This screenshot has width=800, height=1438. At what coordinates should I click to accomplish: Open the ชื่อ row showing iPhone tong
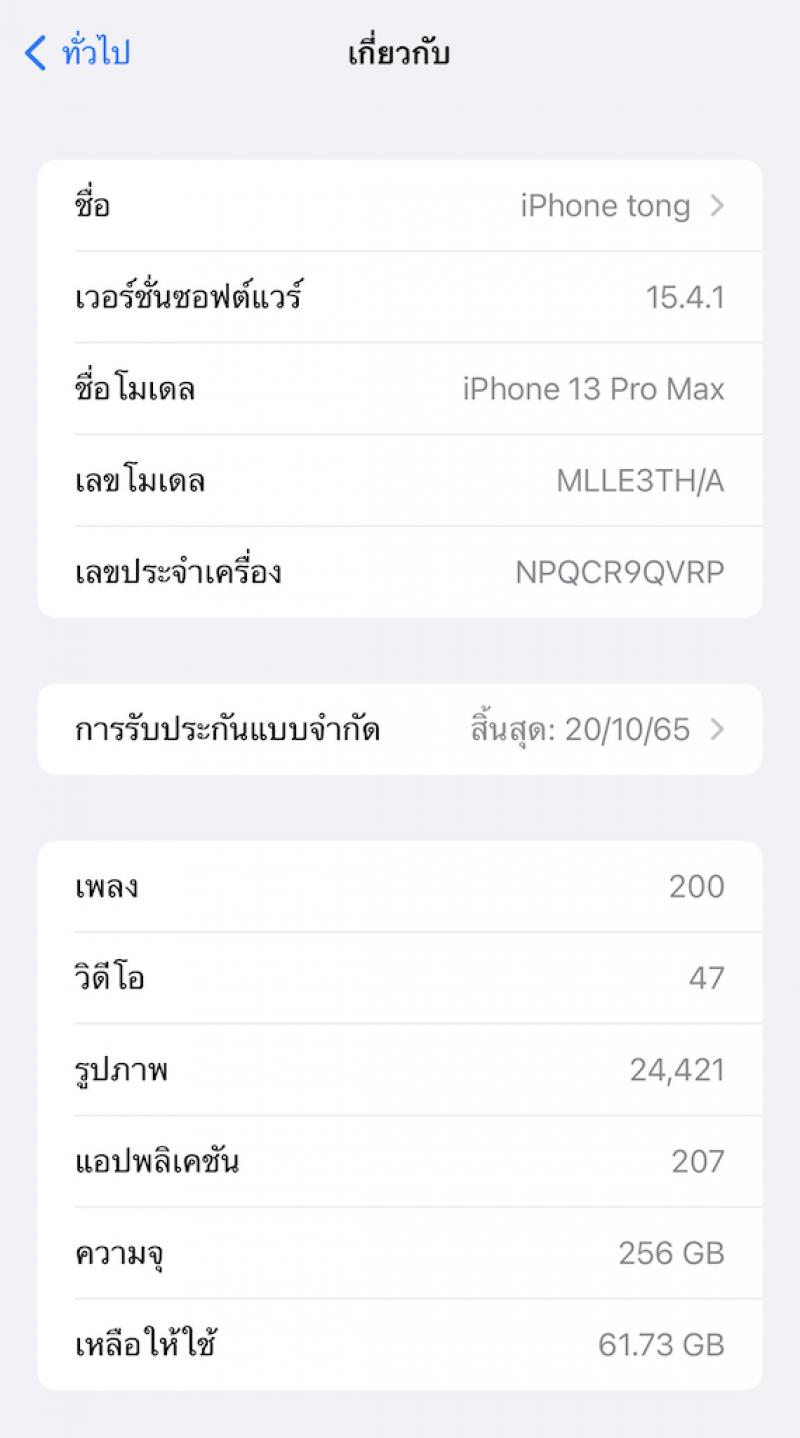click(x=400, y=206)
